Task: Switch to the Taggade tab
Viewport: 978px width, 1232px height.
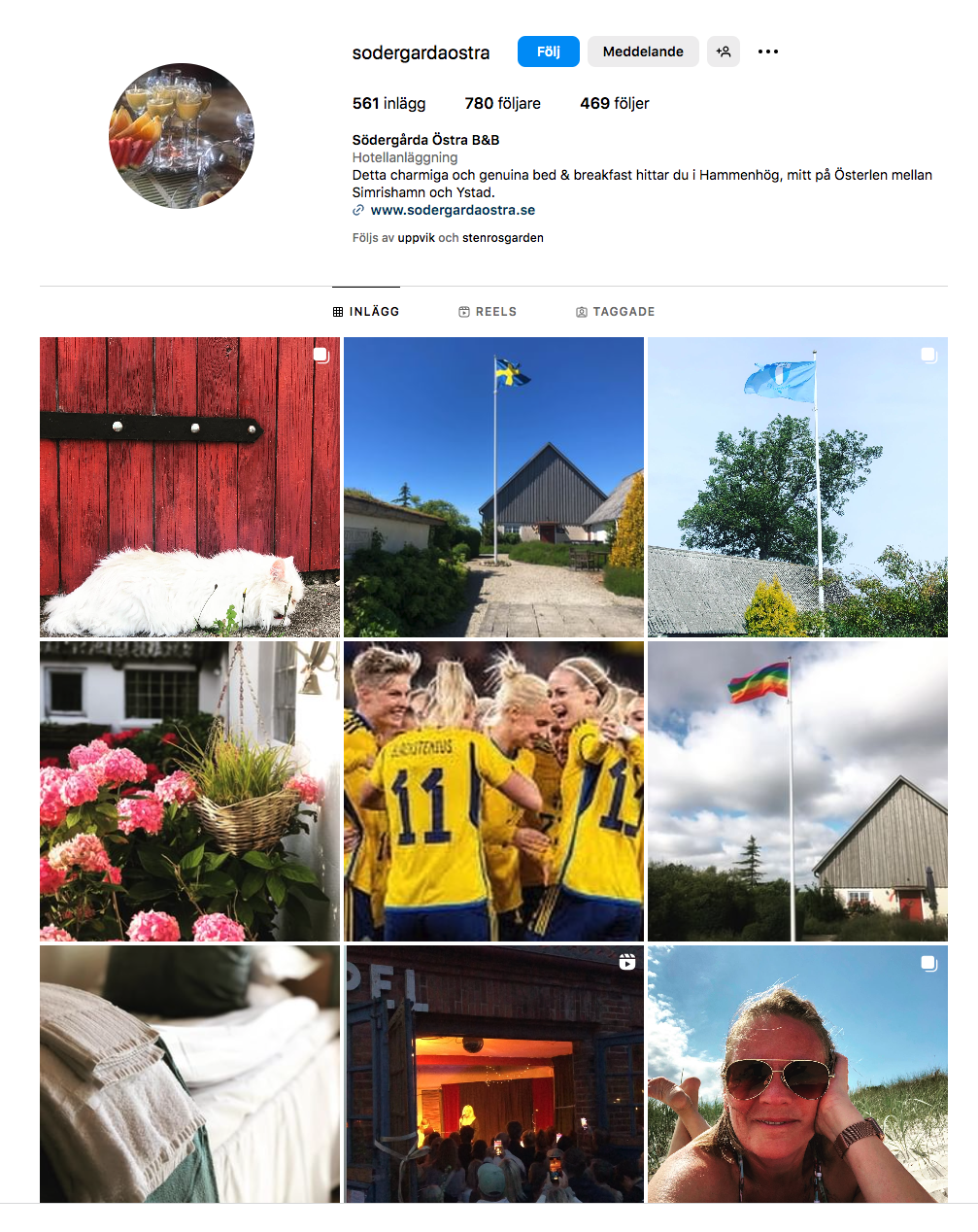Action: point(616,312)
